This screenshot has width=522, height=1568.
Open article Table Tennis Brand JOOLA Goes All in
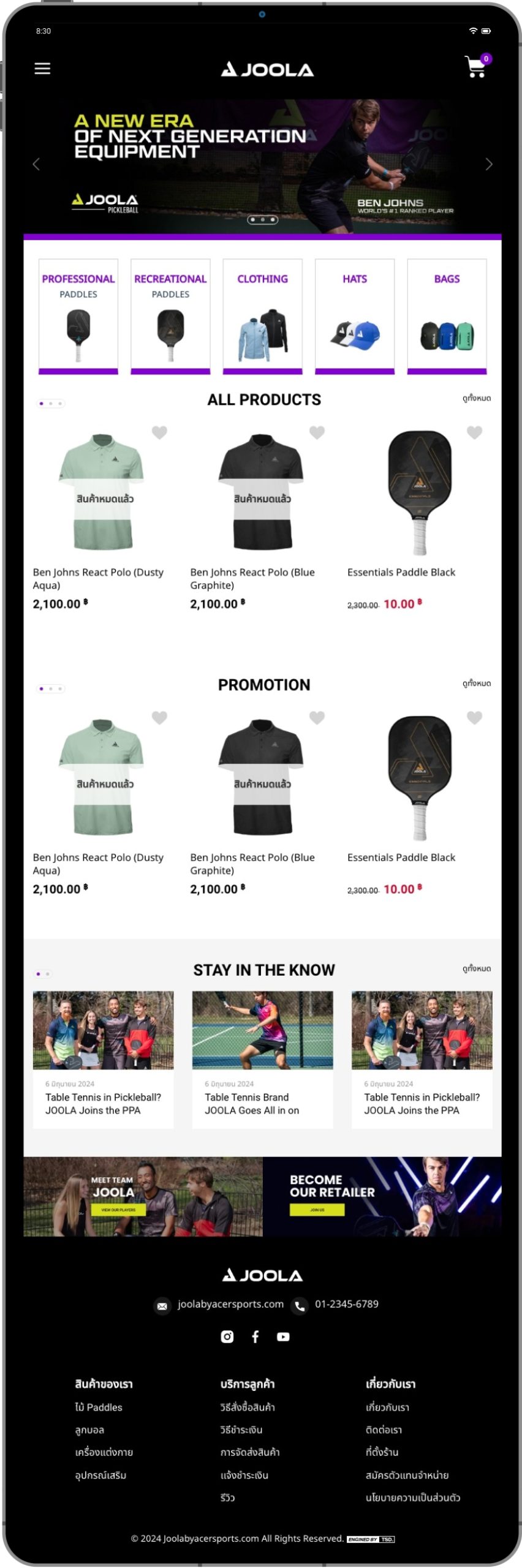point(262,1059)
